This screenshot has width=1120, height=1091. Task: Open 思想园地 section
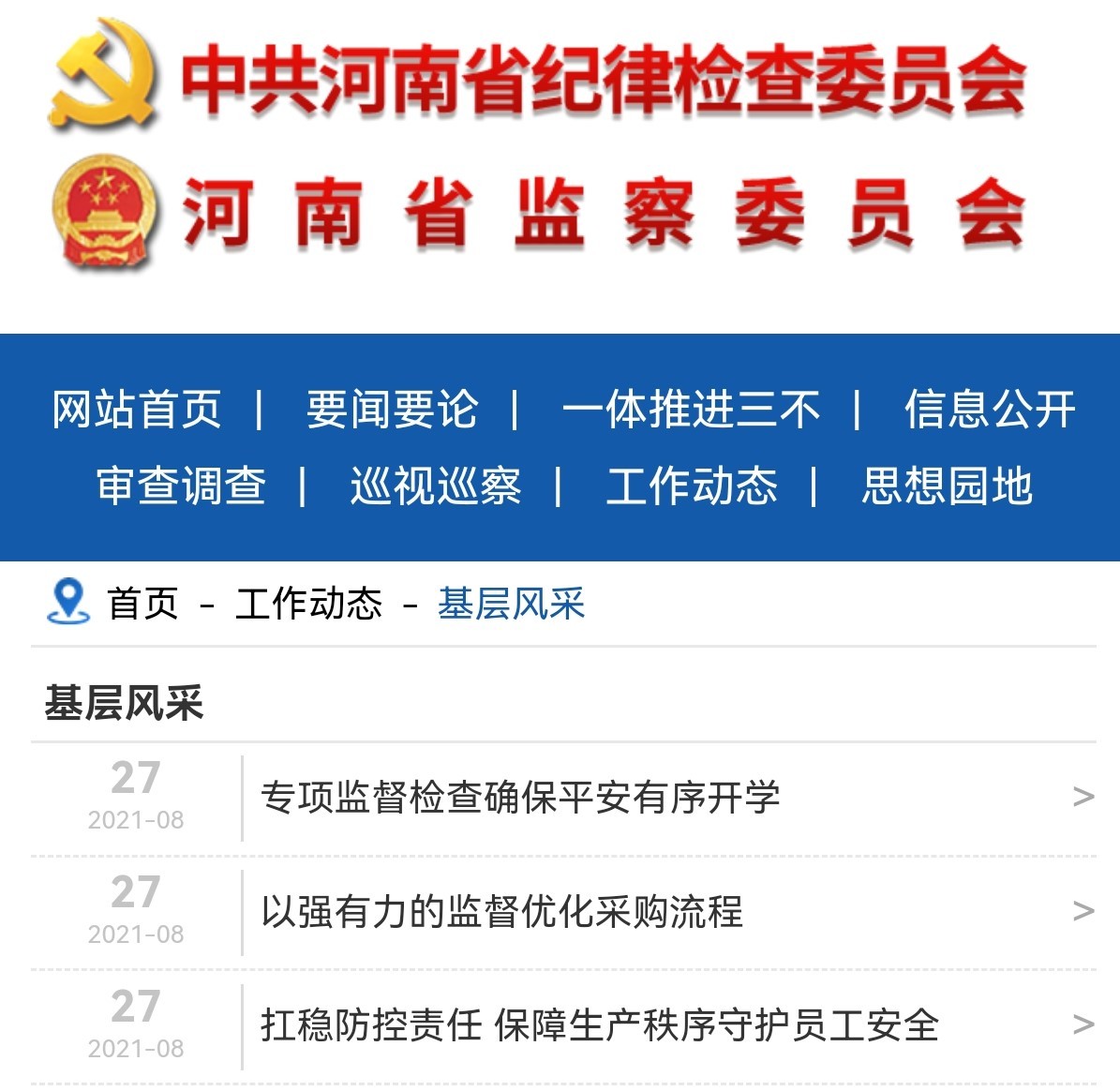tap(947, 486)
